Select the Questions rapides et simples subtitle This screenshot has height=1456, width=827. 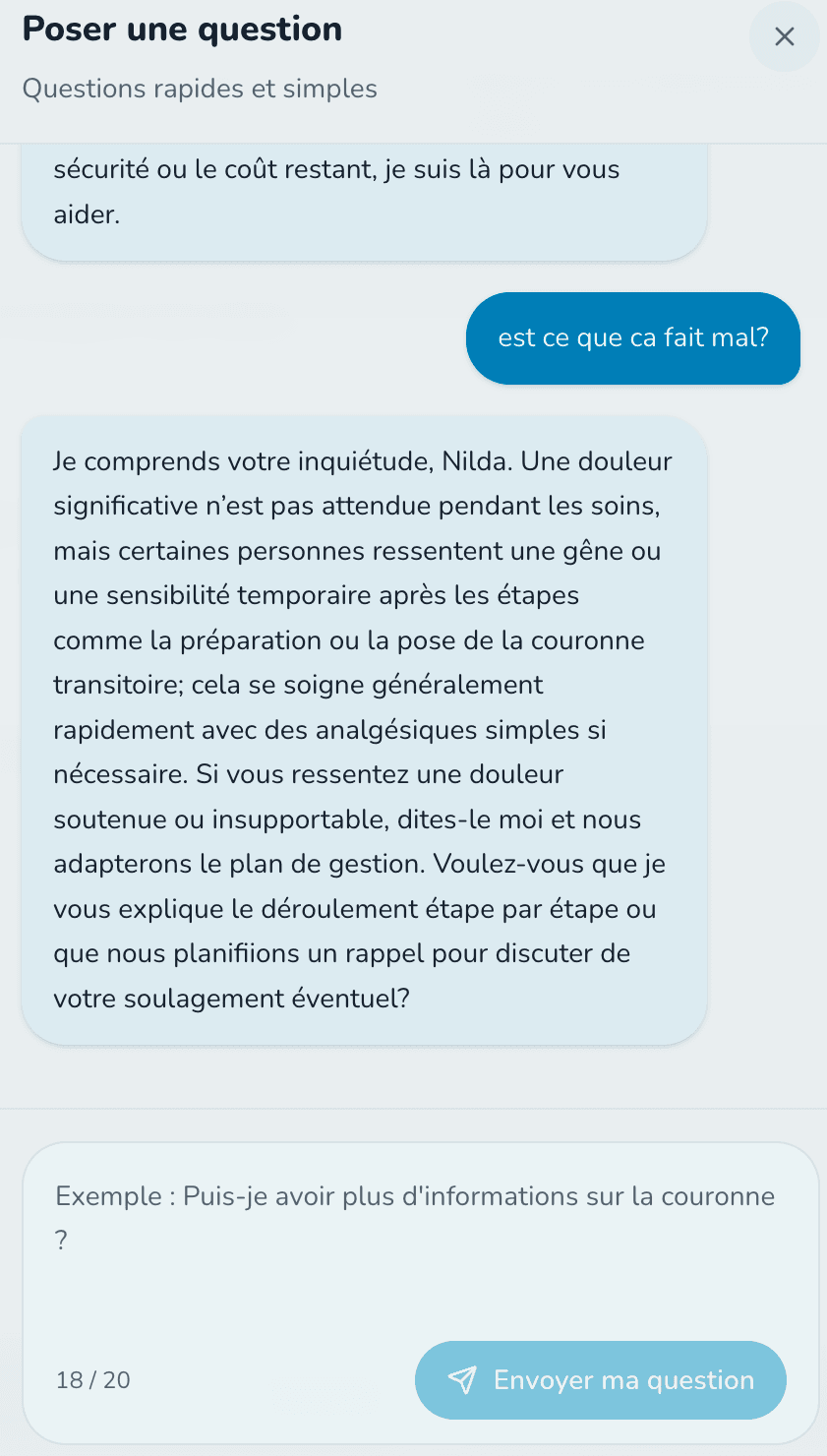click(x=199, y=89)
